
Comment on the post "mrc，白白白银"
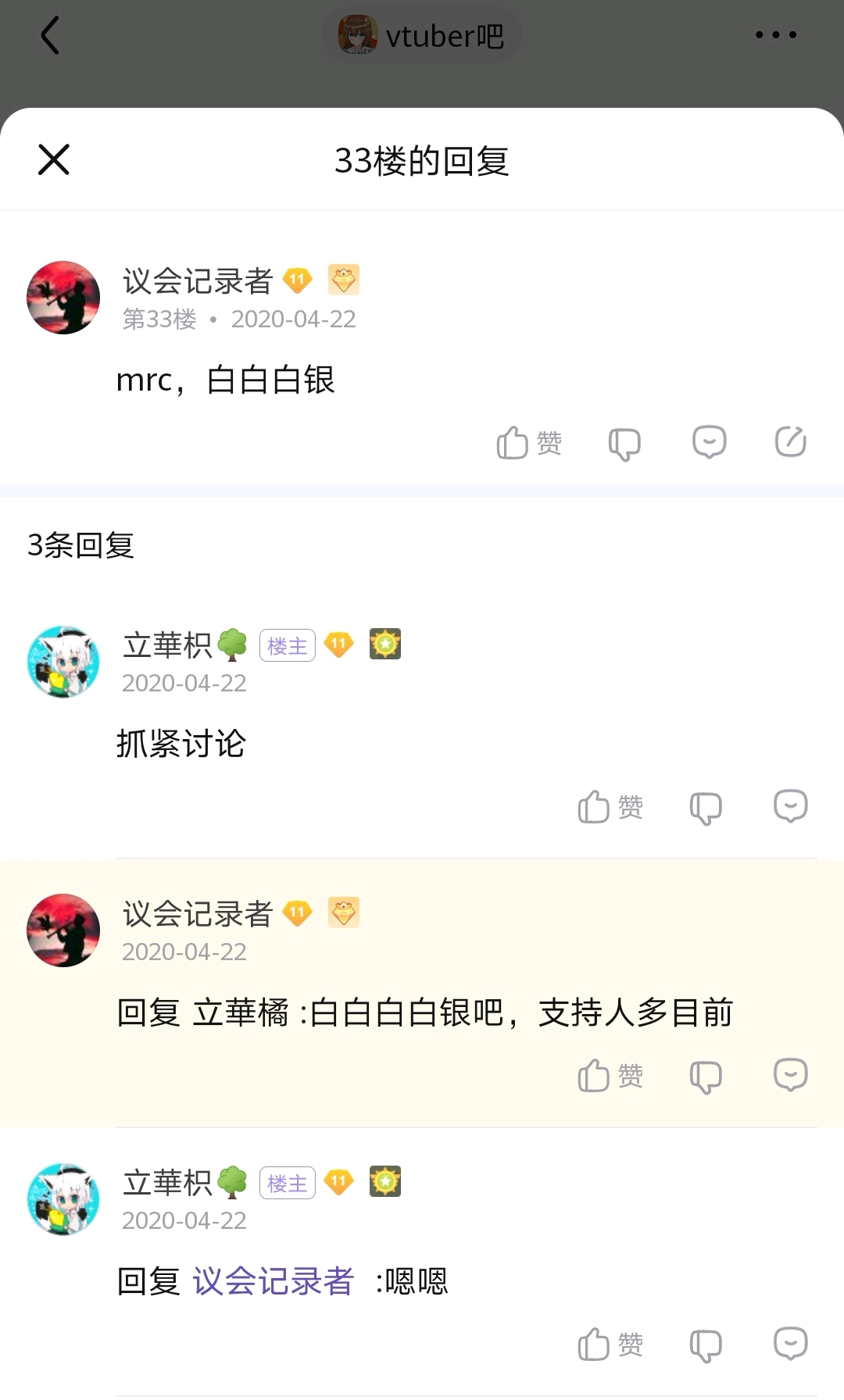click(x=709, y=442)
